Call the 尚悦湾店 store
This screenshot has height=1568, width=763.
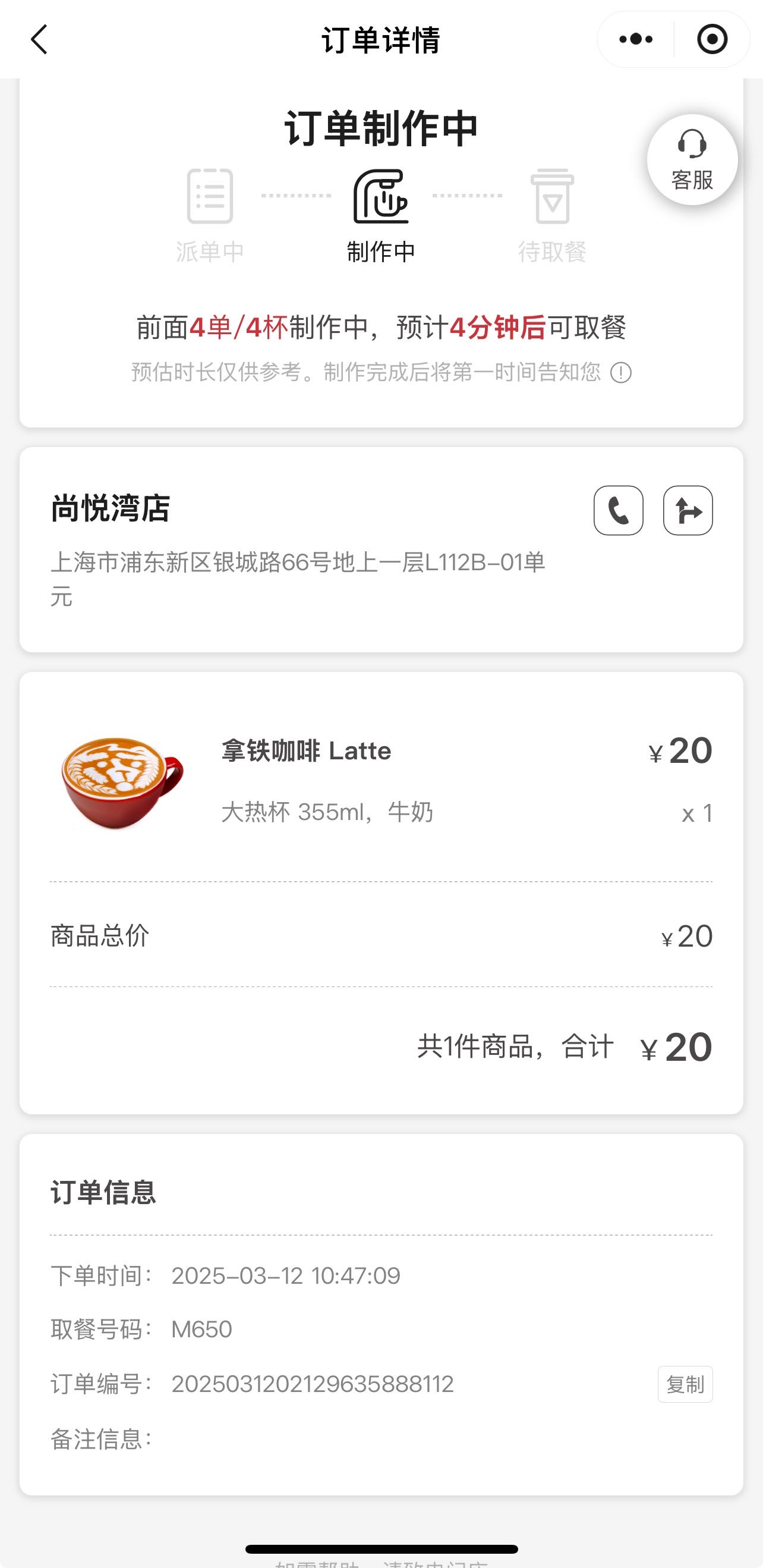[618, 510]
